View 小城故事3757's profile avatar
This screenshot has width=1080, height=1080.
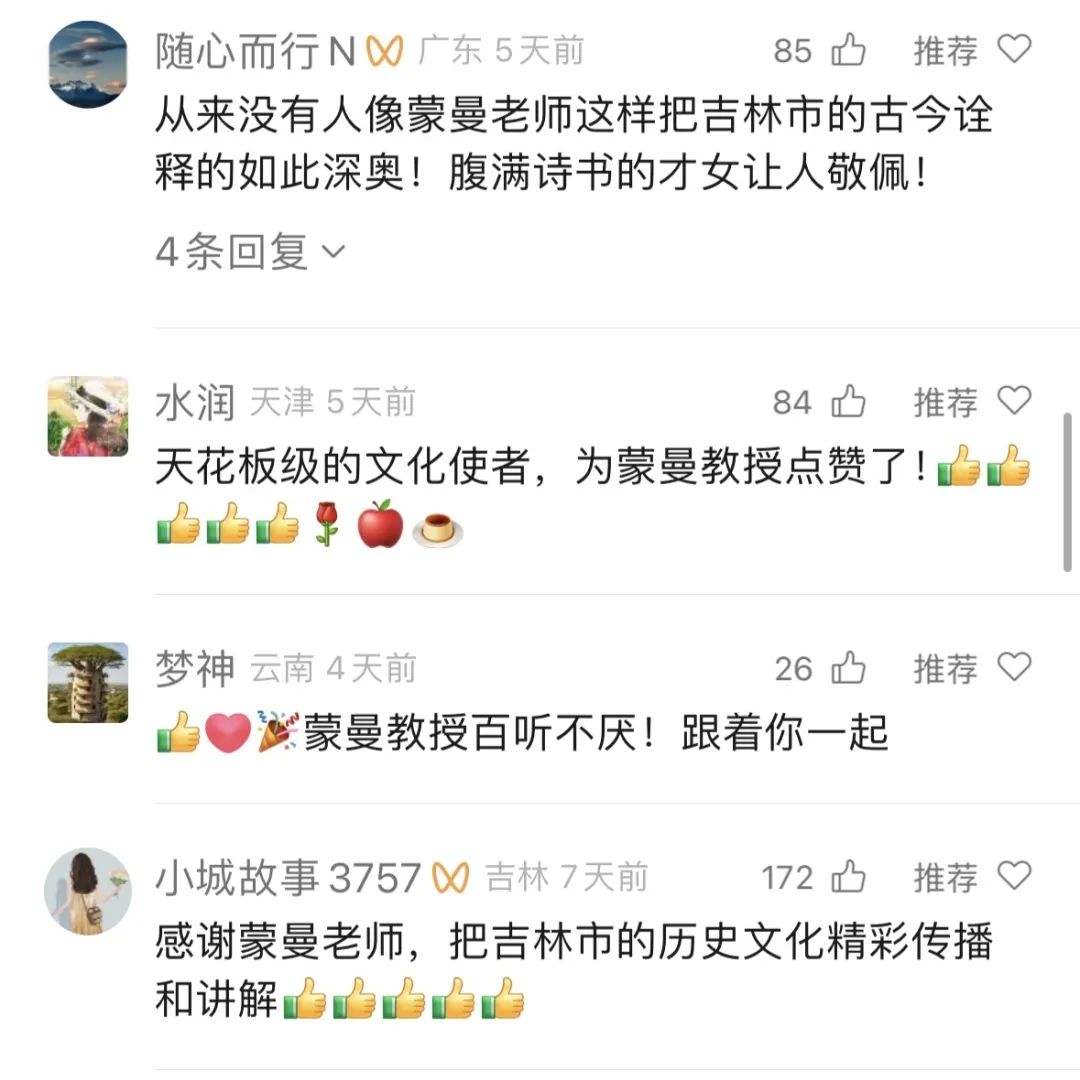click(x=88, y=891)
